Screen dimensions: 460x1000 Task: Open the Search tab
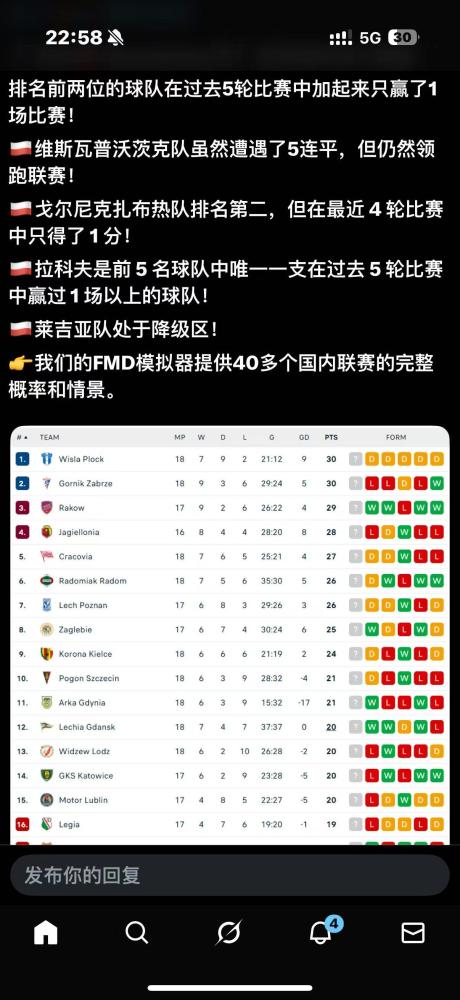click(x=137, y=932)
